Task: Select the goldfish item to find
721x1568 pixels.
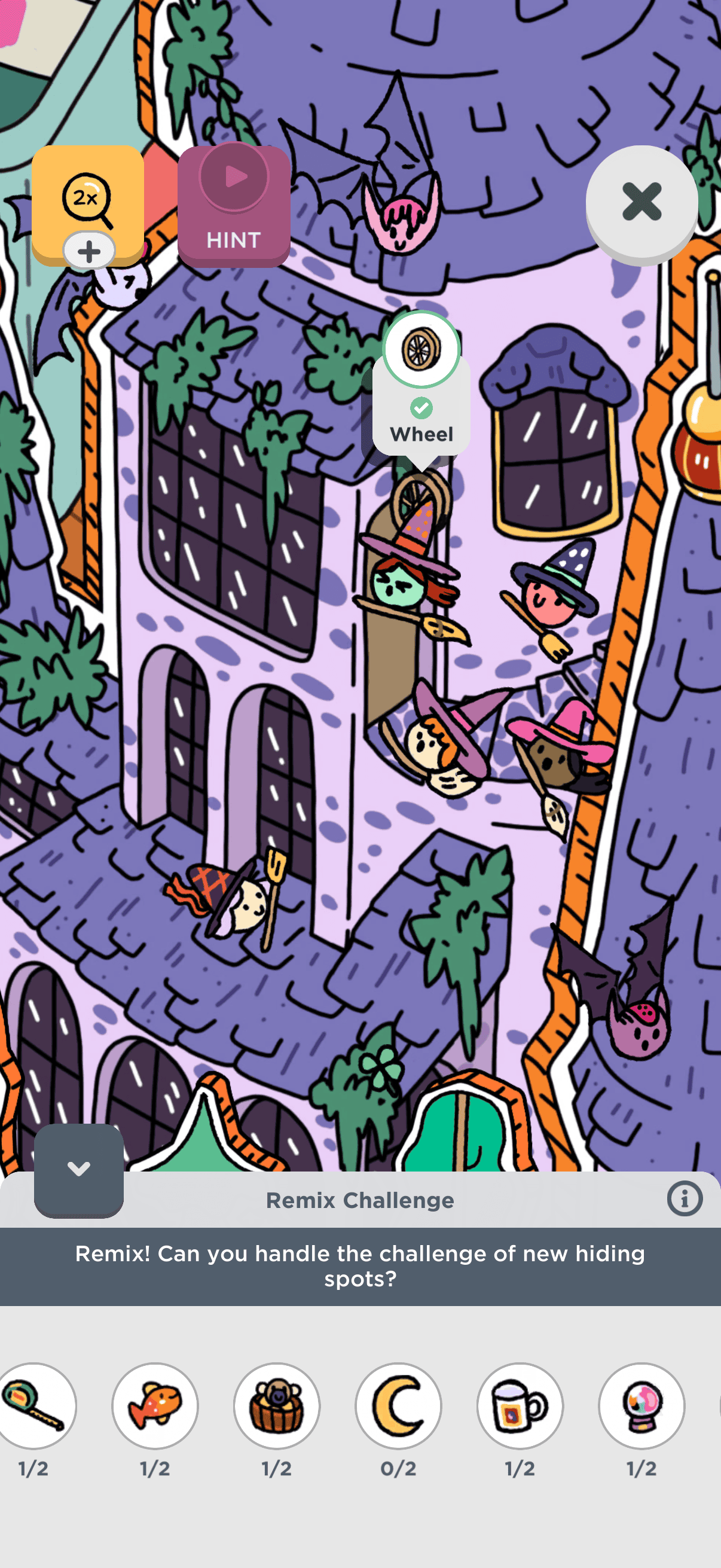Action: 155,1405
